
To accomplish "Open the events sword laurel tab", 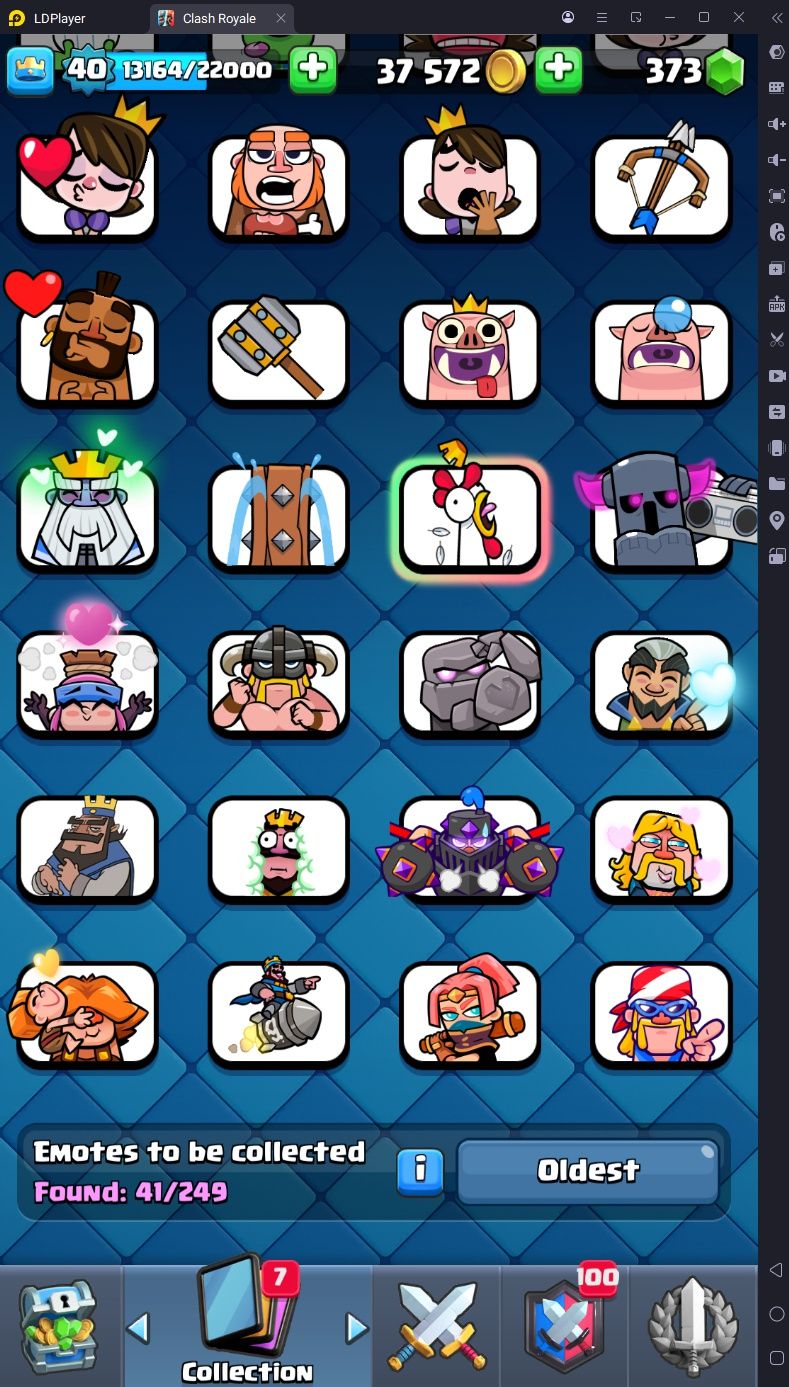I will pyautogui.click(x=693, y=1326).
